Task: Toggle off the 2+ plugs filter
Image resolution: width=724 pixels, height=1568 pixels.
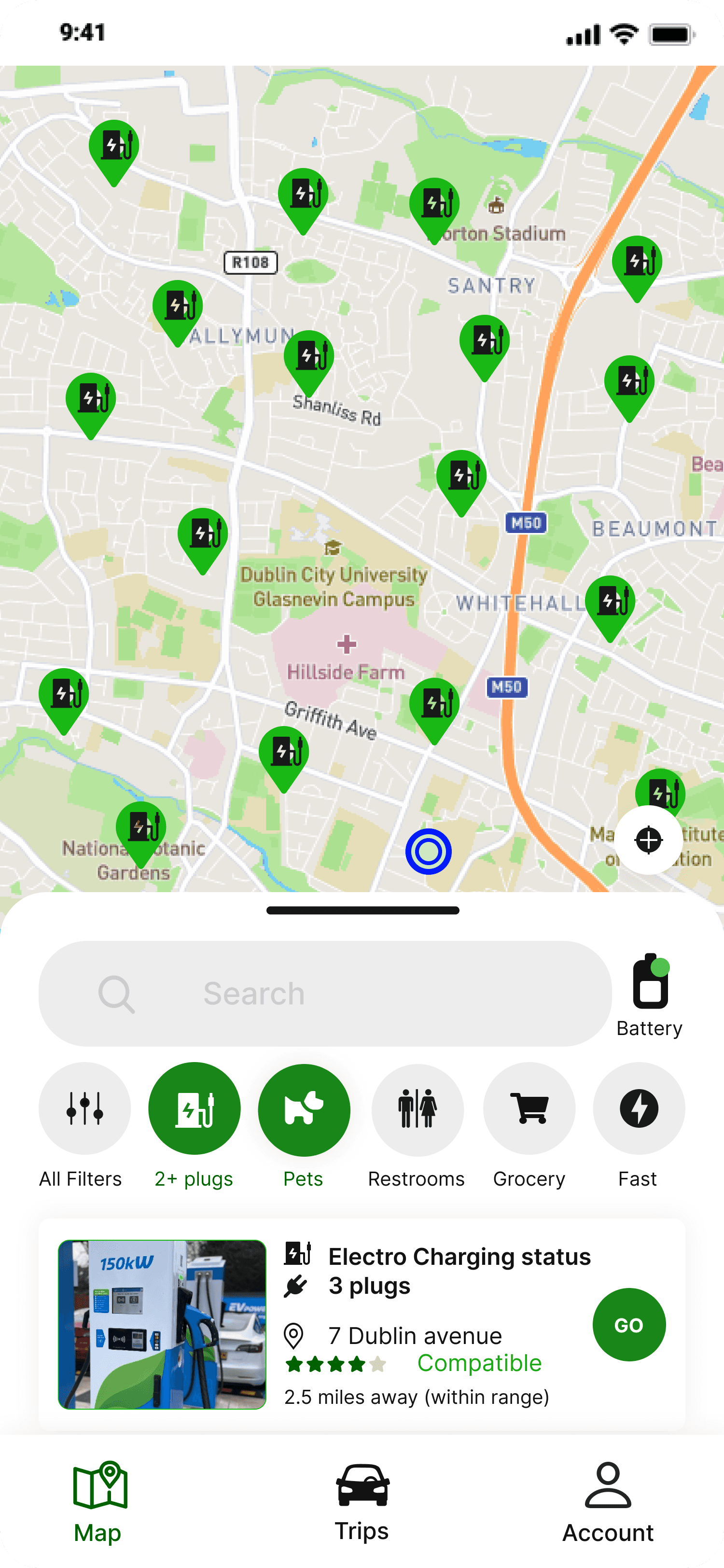Action: (194, 1109)
